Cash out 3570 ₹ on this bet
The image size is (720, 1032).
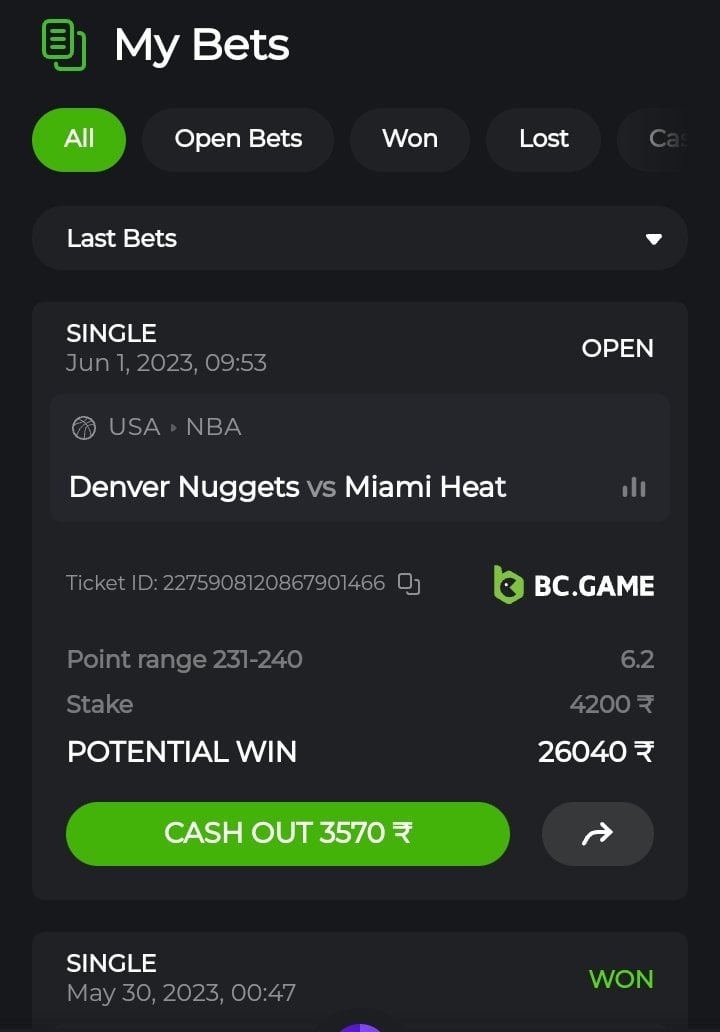click(288, 834)
